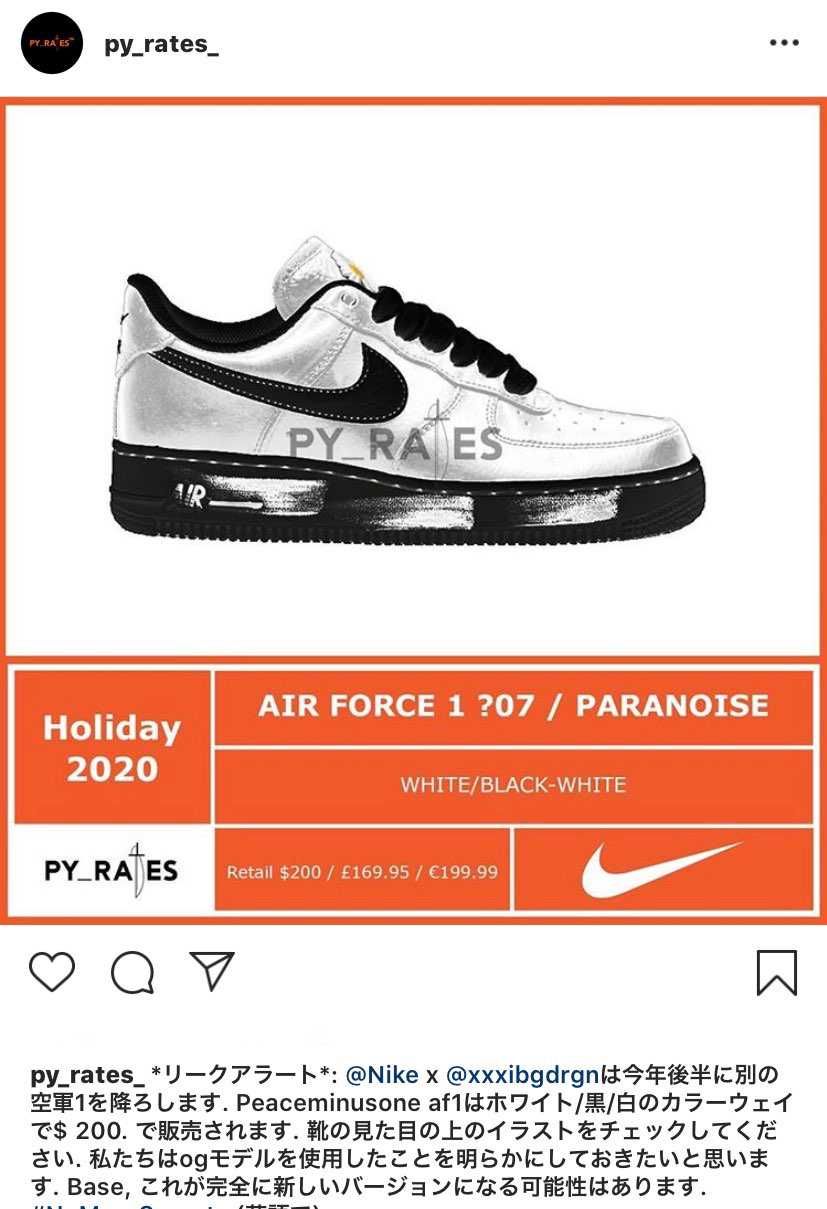Image resolution: width=827 pixels, height=1209 pixels.
Task: Open the comments on this post
Action: coord(132,971)
